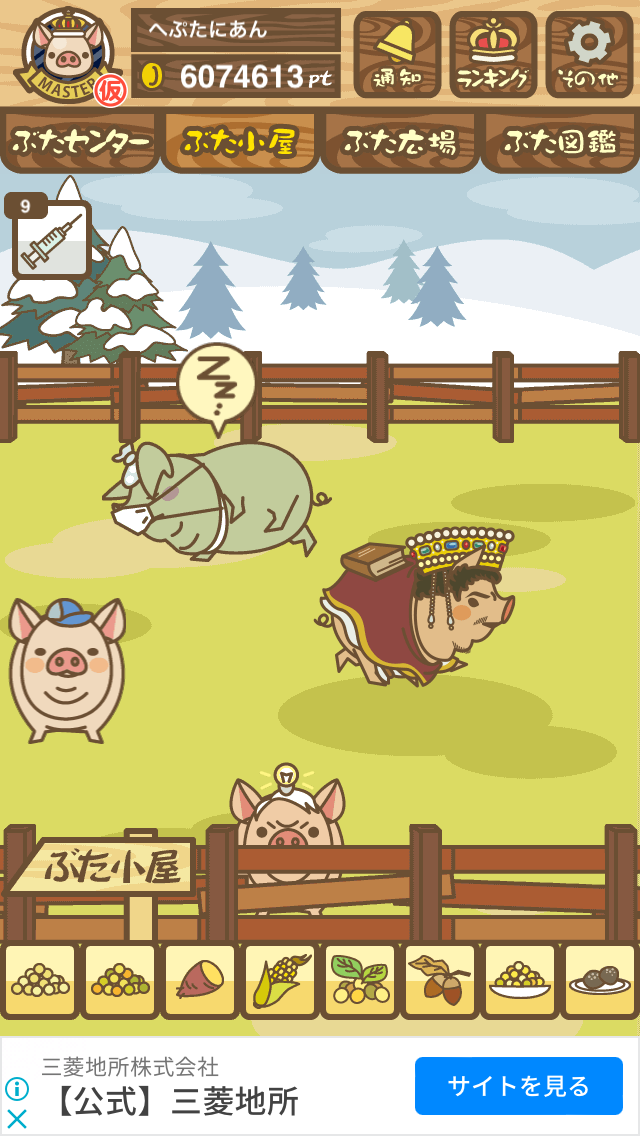640x1136 pixels.
Task: Select the sweet potato feed
Action: click(x=200, y=980)
